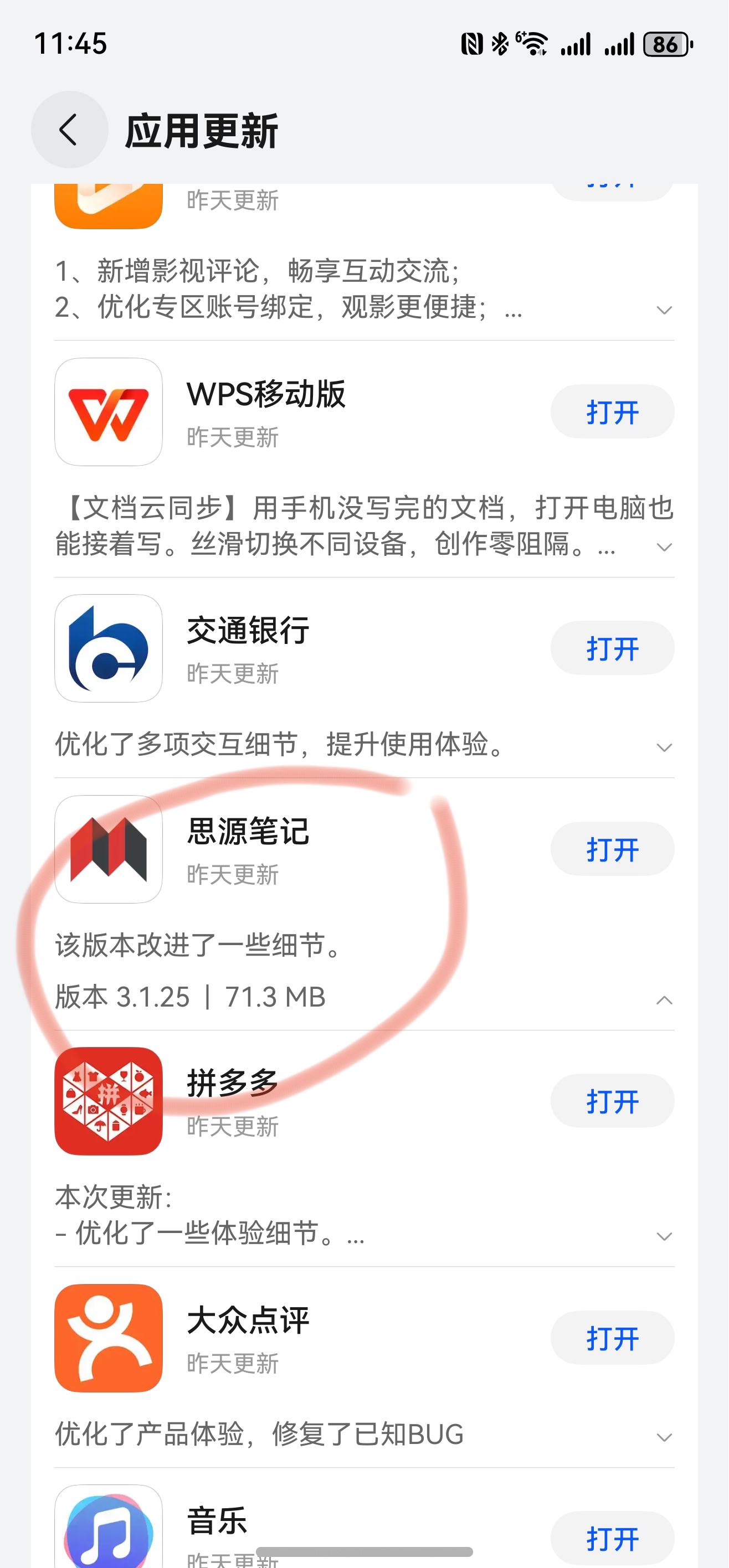Image resolution: width=729 pixels, height=1568 pixels.
Task: Expand 交通银行 update notes
Action: tap(664, 747)
